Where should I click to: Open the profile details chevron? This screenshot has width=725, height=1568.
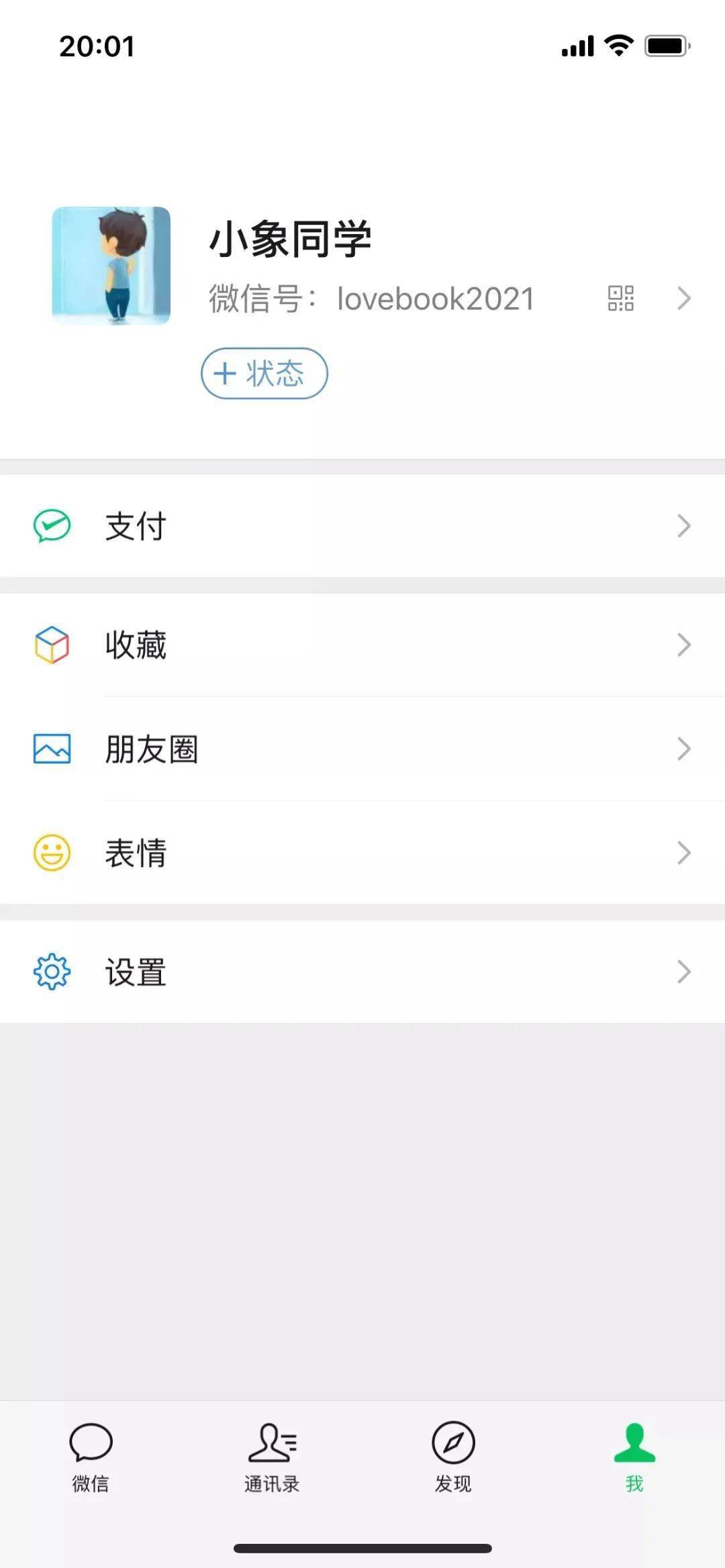click(683, 298)
